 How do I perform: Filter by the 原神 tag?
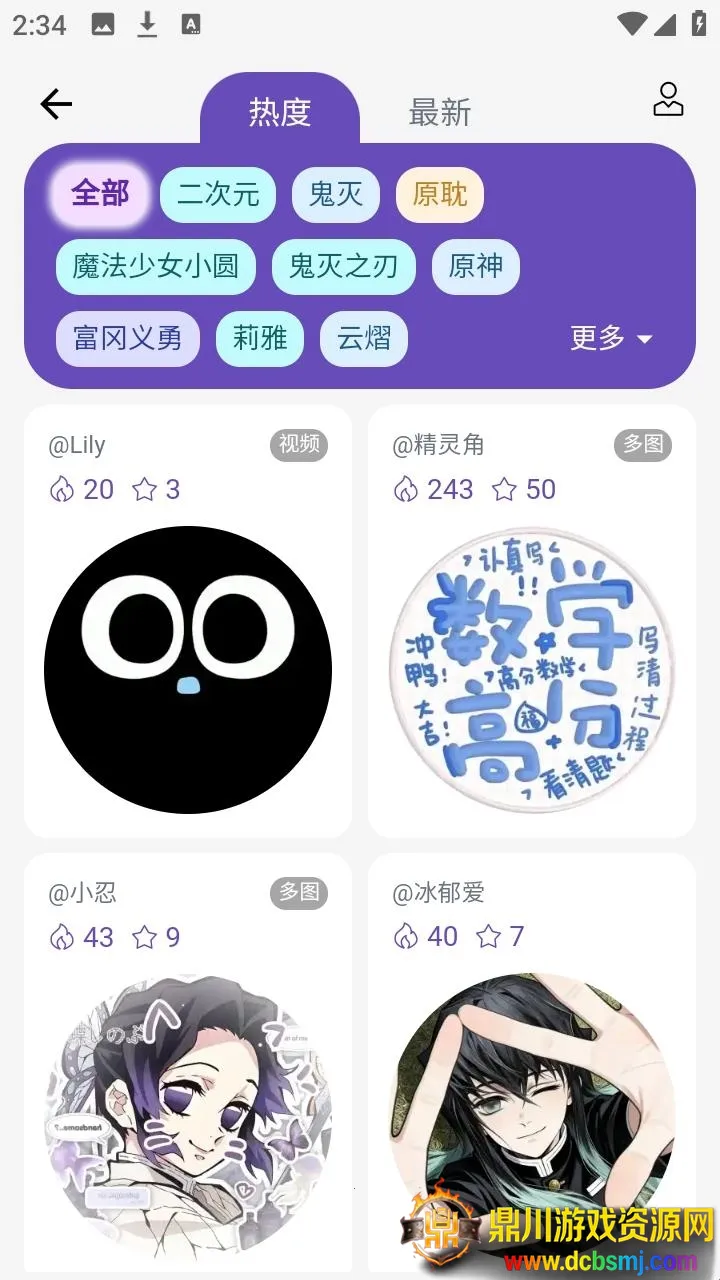tap(475, 266)
